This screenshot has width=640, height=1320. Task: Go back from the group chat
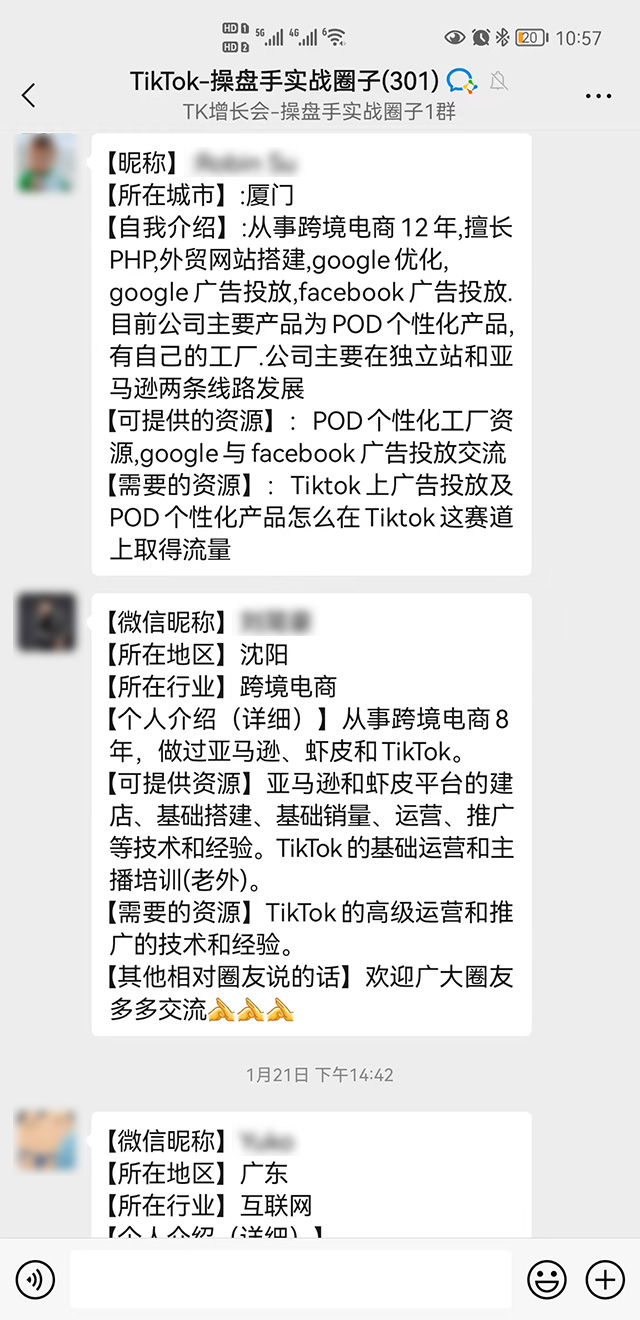(28, 95)
